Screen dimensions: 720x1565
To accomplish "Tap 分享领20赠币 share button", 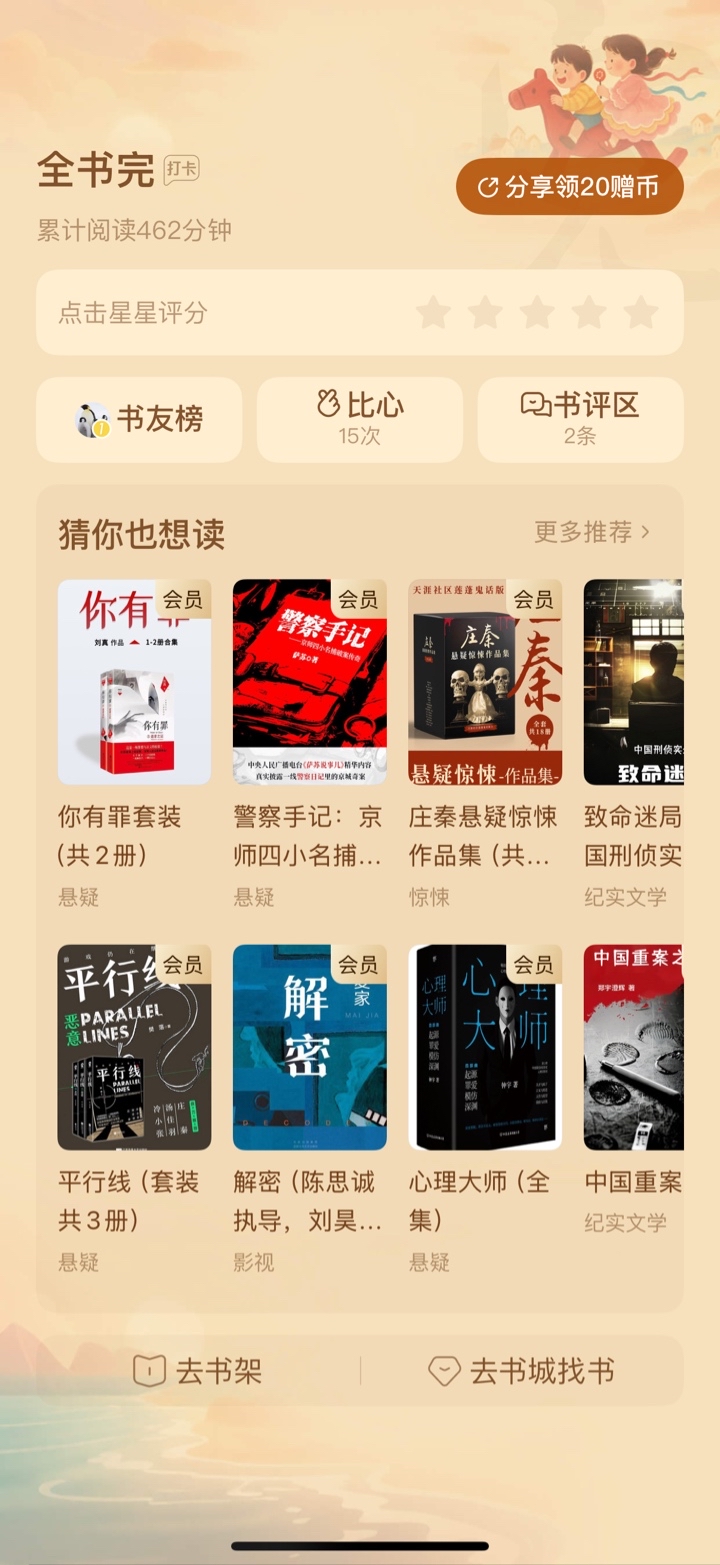I will pyautogui.click(x=569, y=186).
